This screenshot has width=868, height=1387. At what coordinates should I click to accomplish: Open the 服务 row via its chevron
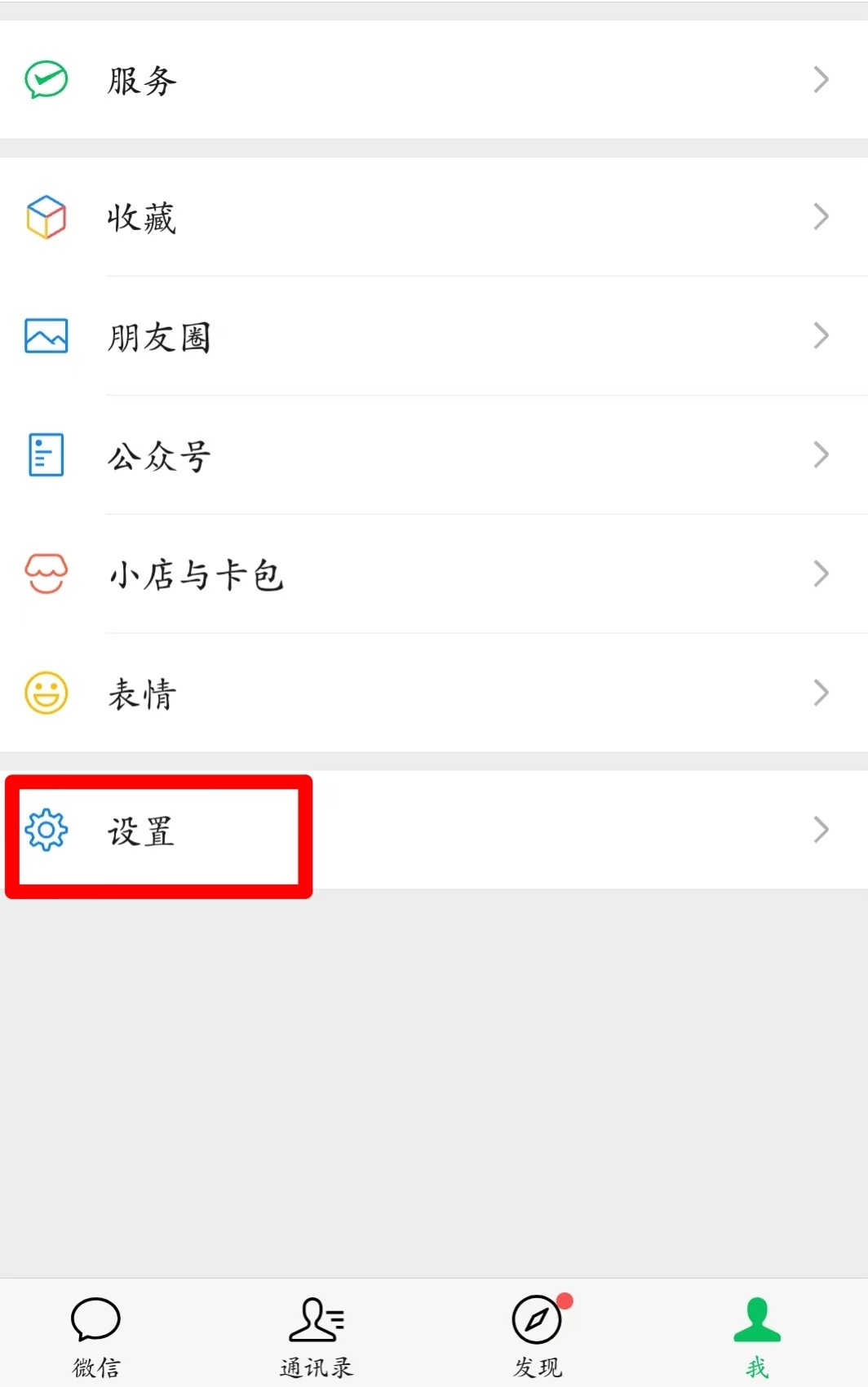coord(821,78)
